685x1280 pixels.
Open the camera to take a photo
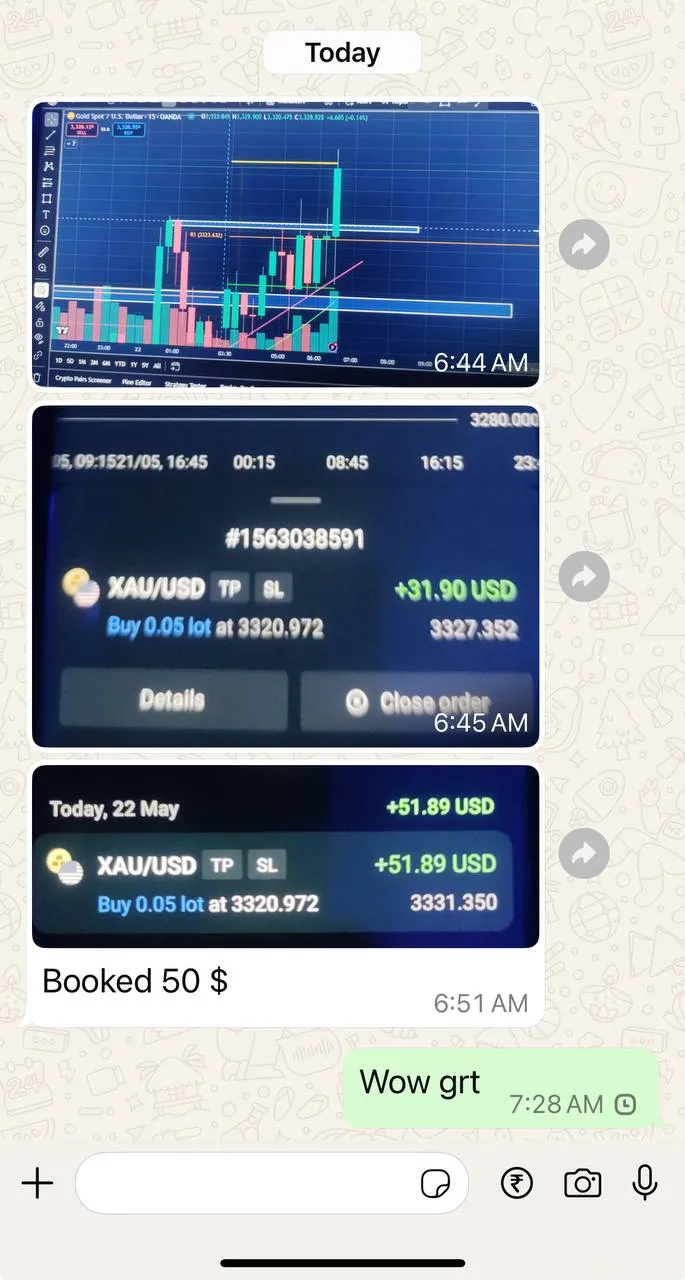point(582,1184)
